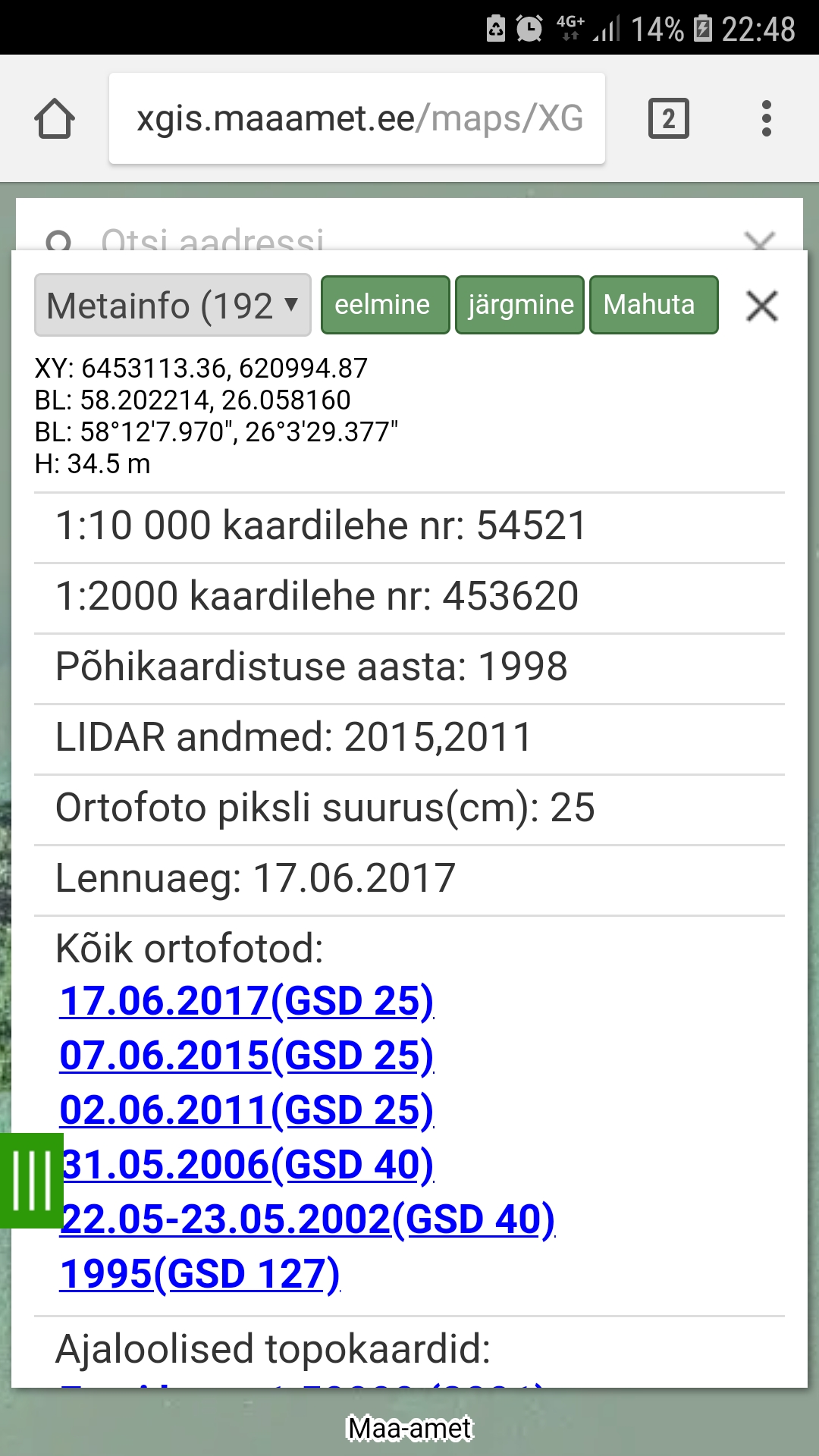Open the 07.06.2015 (GSD 25) orthophoto

click(x=246, y=1056)
